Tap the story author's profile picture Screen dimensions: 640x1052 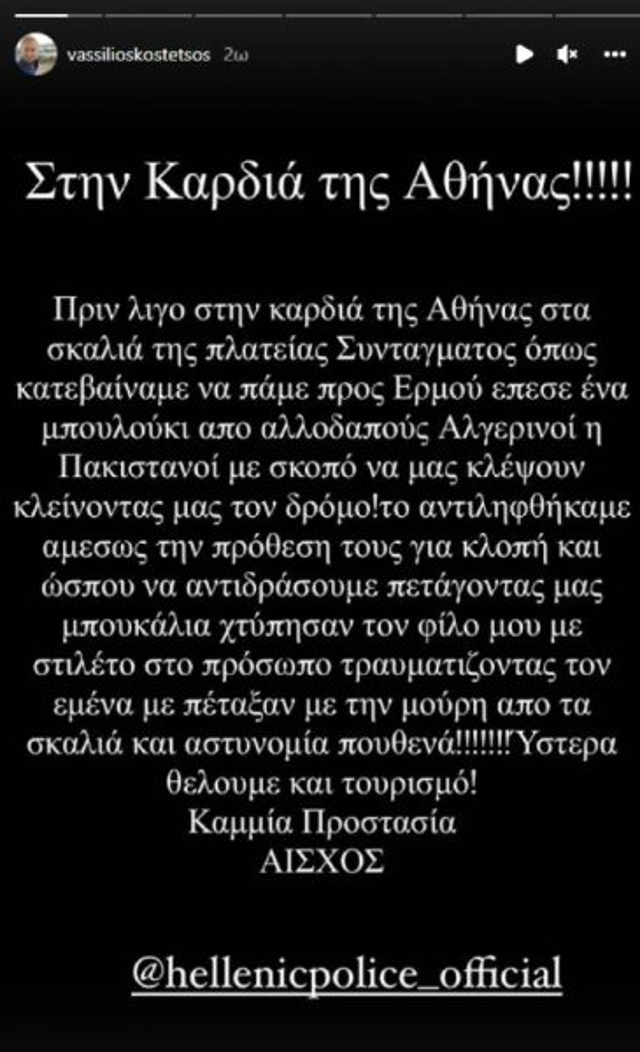35,55
